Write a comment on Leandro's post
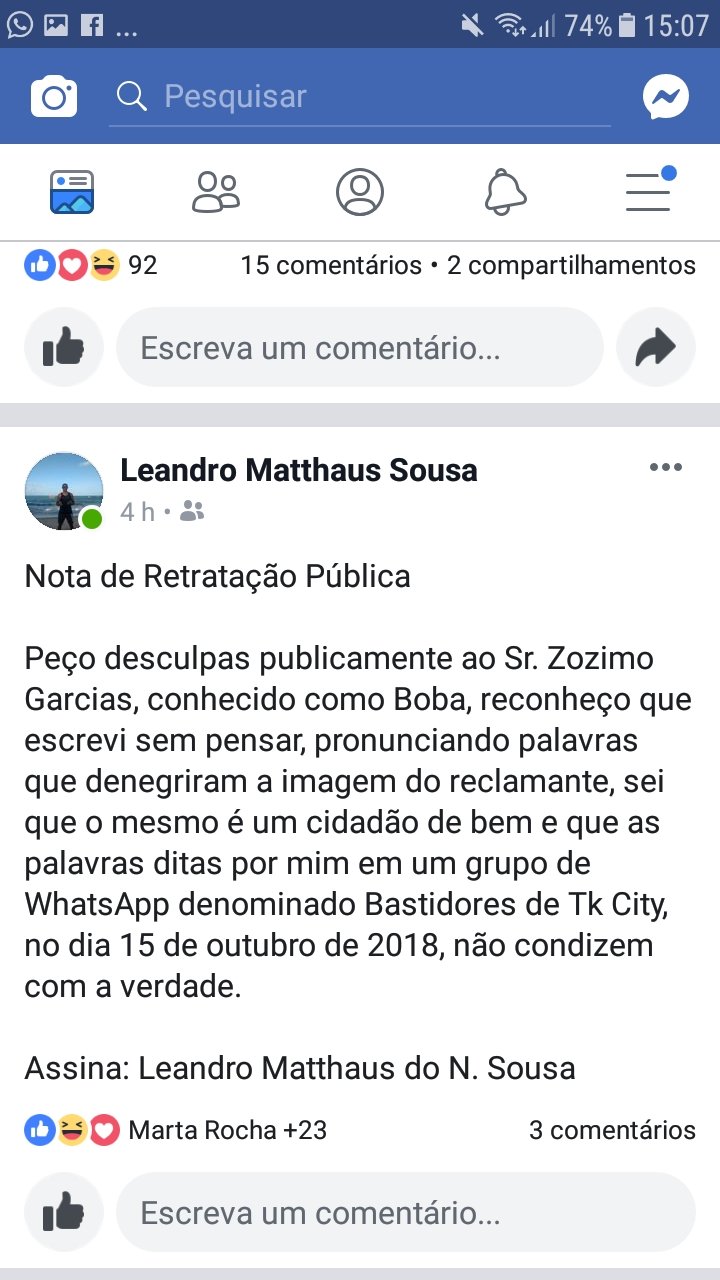The height and width of the screenshot is (1280, 720). pyautogui.click(x=405, y=1213)
